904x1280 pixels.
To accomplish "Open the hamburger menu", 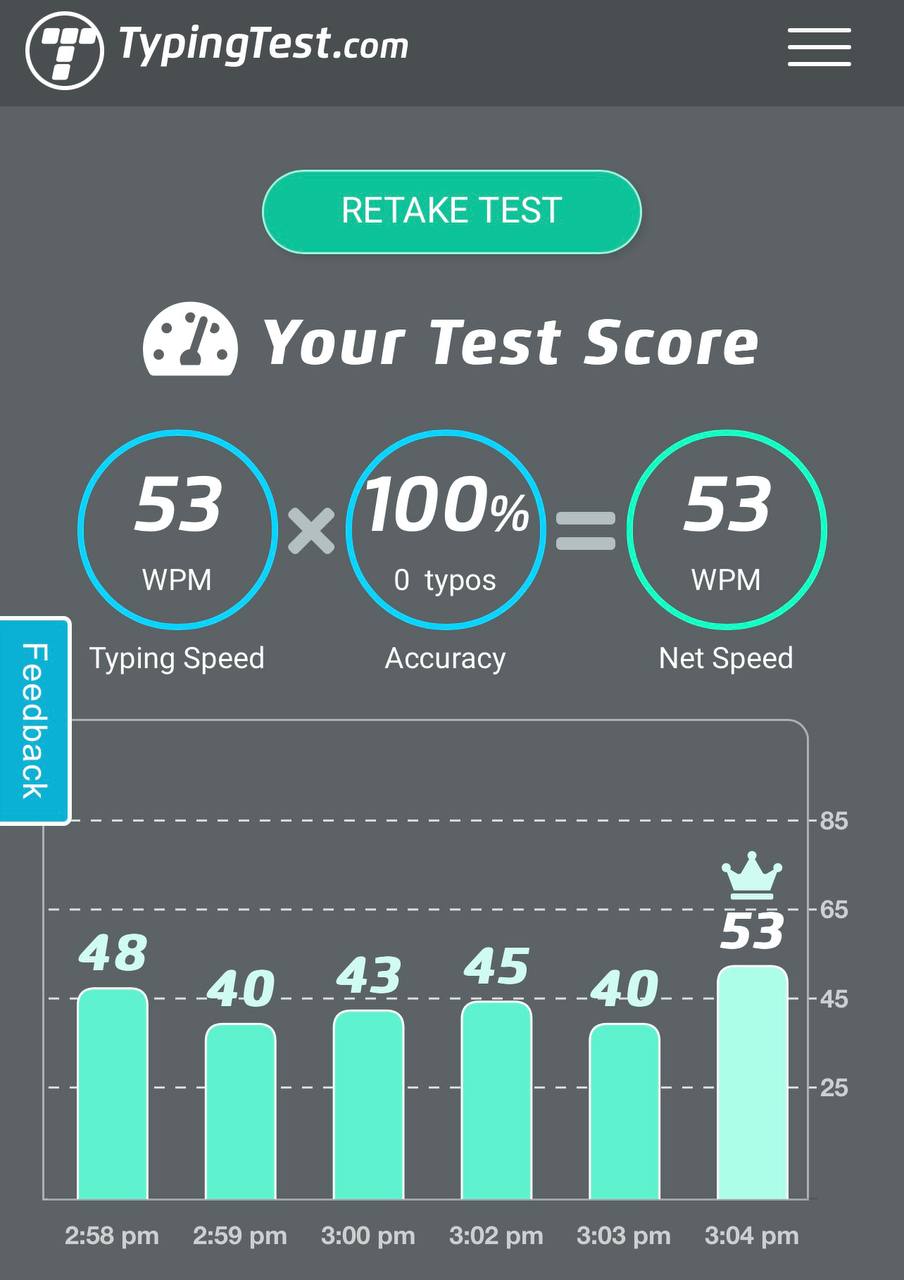I will (x=818, y=47).
